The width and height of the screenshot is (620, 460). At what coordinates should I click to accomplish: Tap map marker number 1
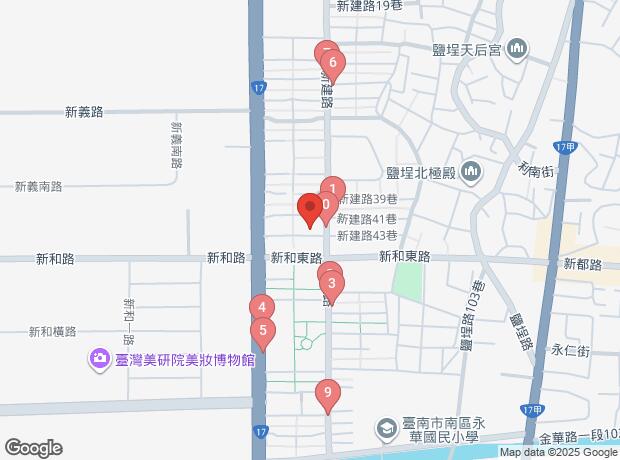point(333,188)
